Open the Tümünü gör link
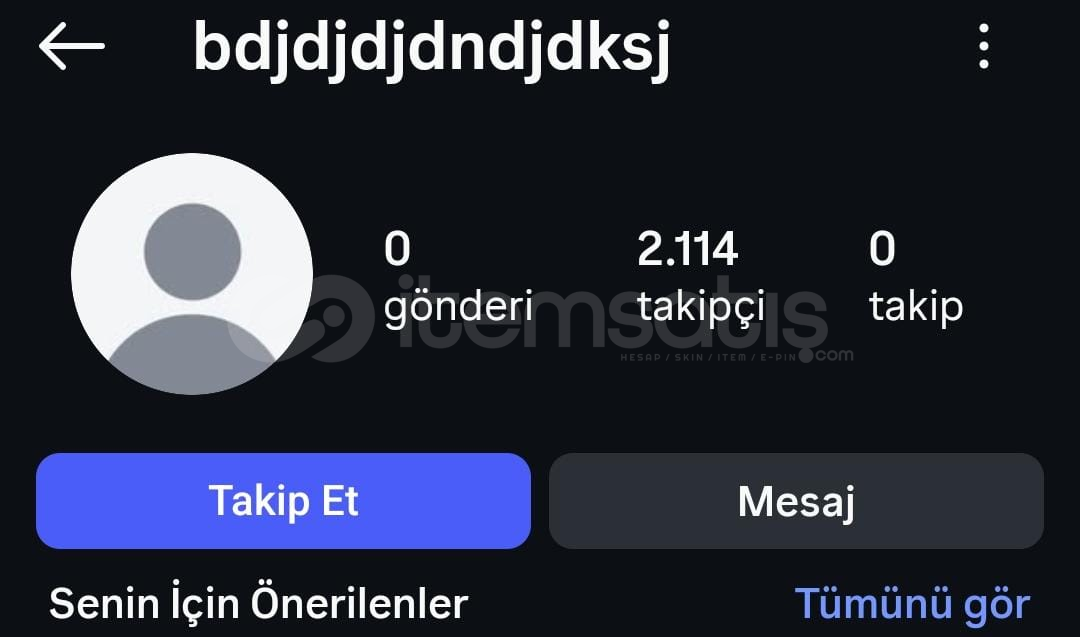Viewport: 1080px width, 637px height. click(x=911, y=604)
